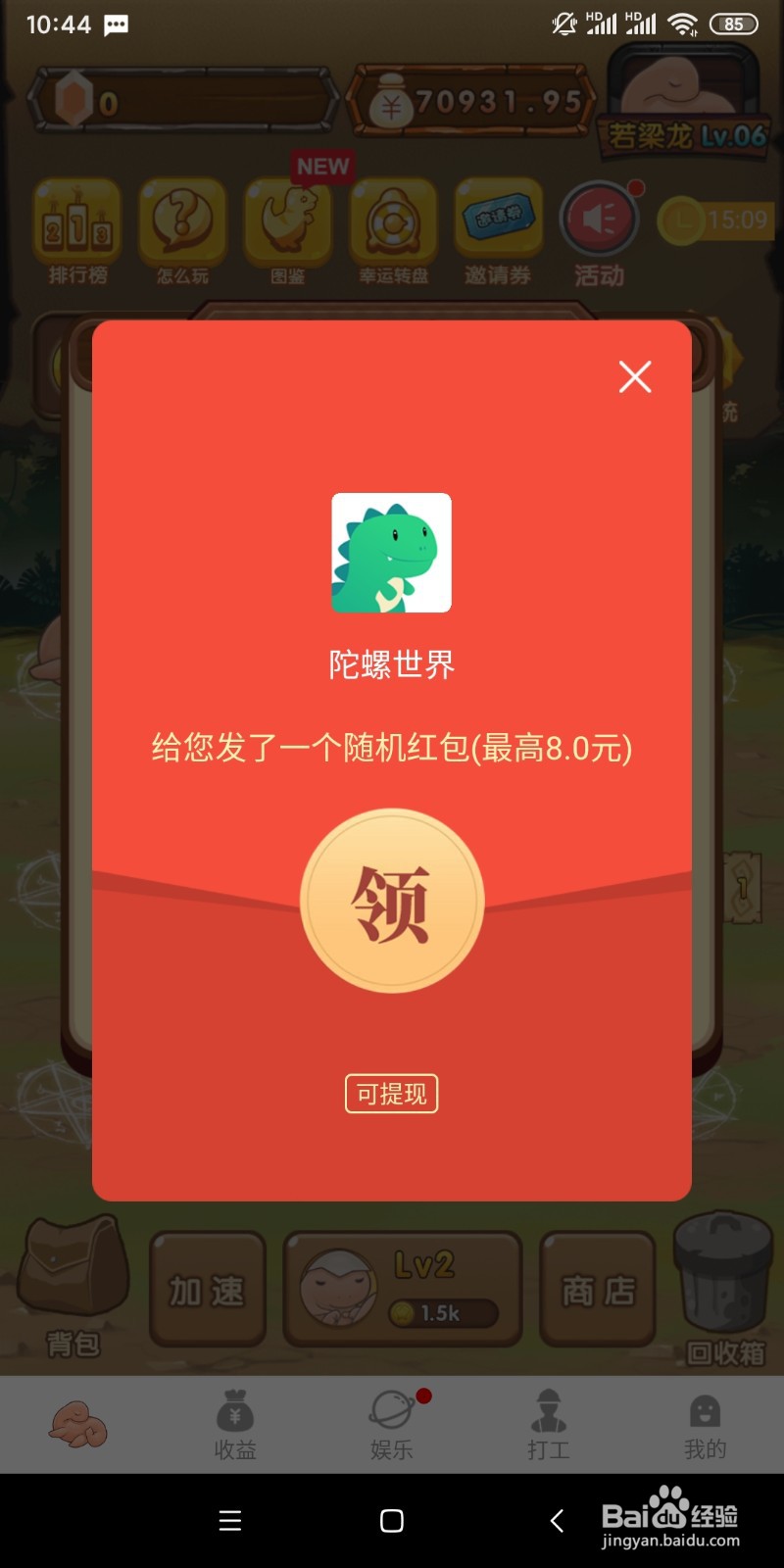
Task: Tap the 可提现 withdraw link
Action: point(391,1094)
